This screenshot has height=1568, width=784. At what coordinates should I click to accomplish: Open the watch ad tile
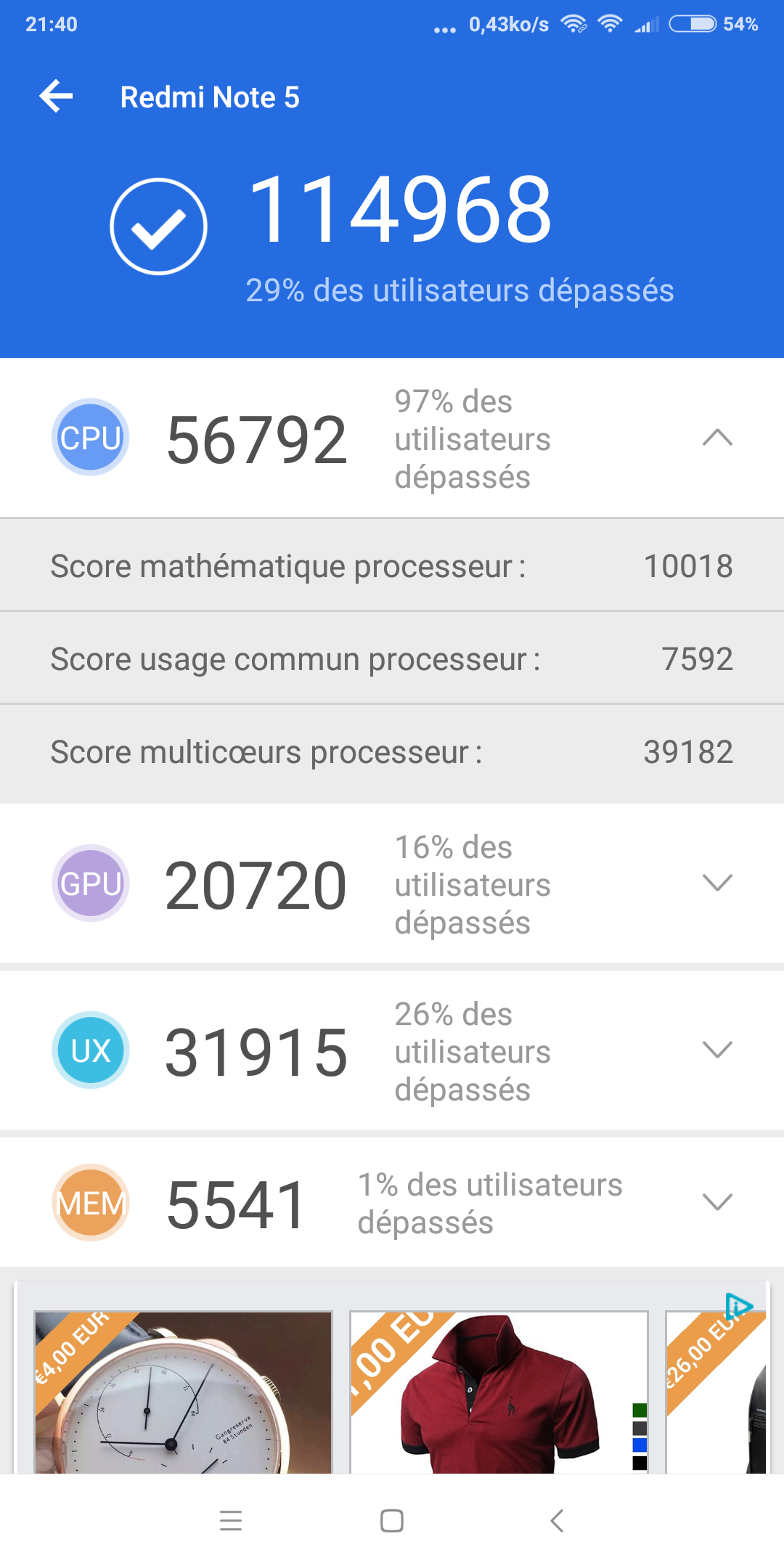183,1392
